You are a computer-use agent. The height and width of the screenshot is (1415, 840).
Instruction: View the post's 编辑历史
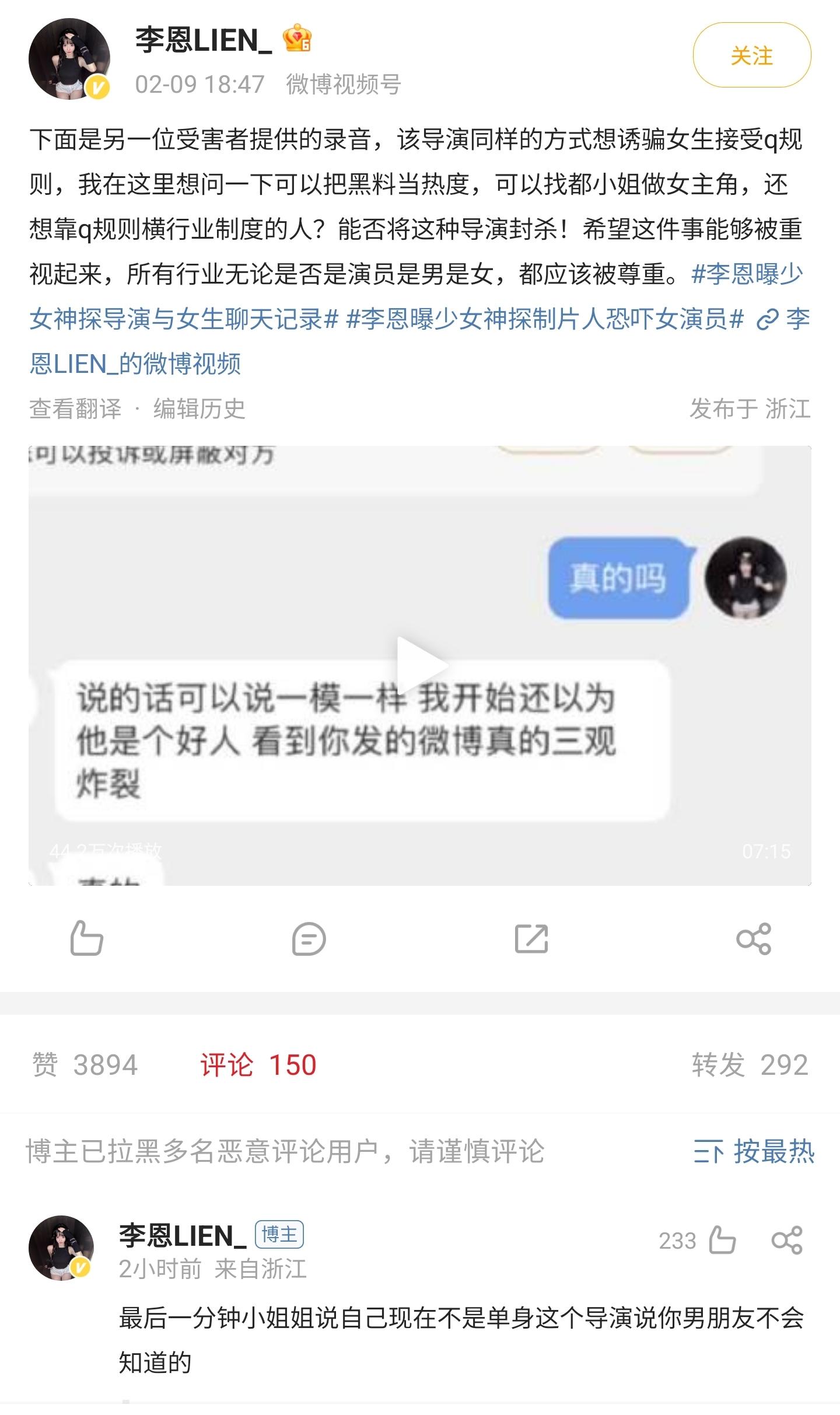(x=199, y=408)
